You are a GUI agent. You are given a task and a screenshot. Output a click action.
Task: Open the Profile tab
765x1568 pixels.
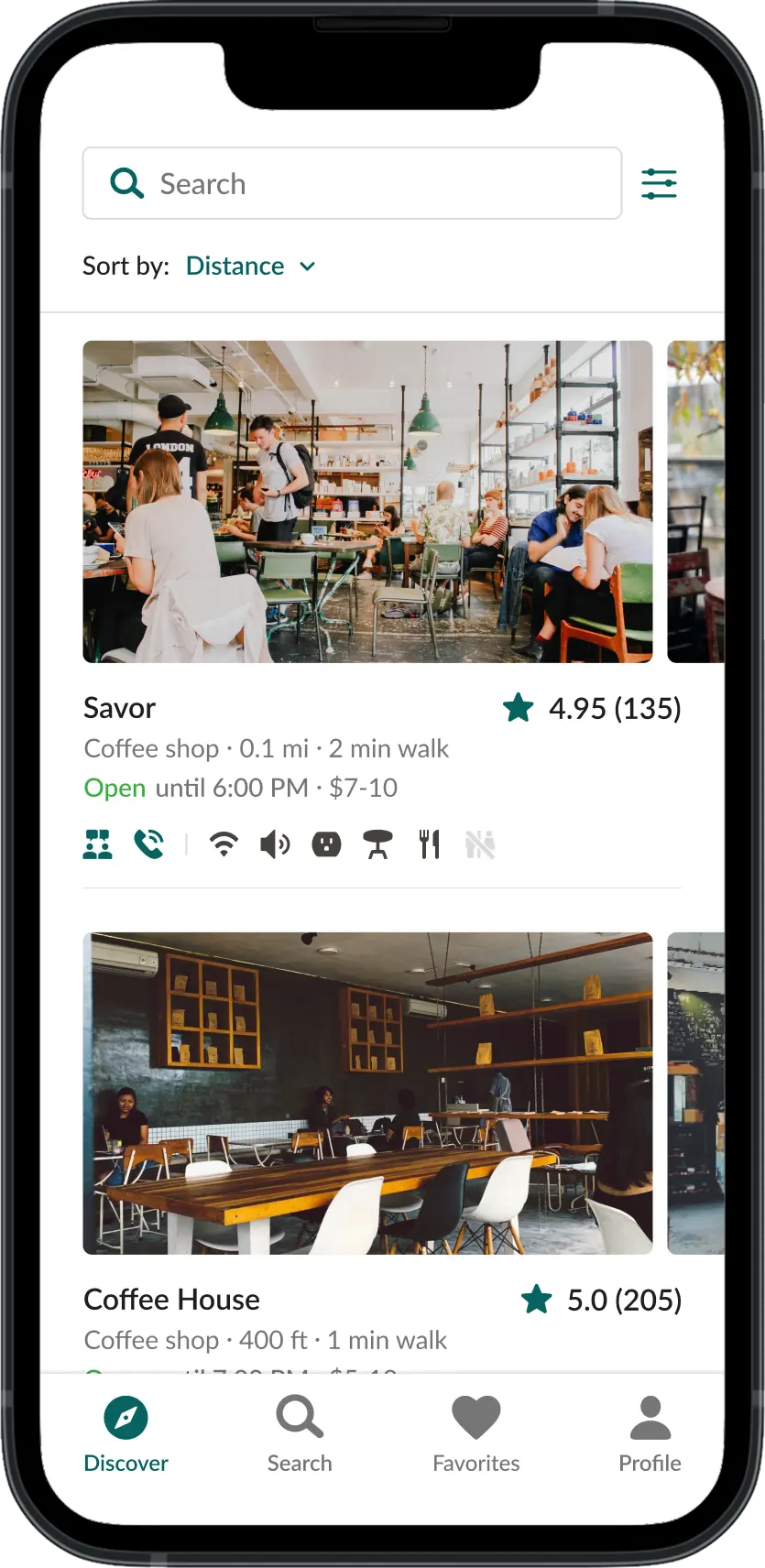[650, 1433]
